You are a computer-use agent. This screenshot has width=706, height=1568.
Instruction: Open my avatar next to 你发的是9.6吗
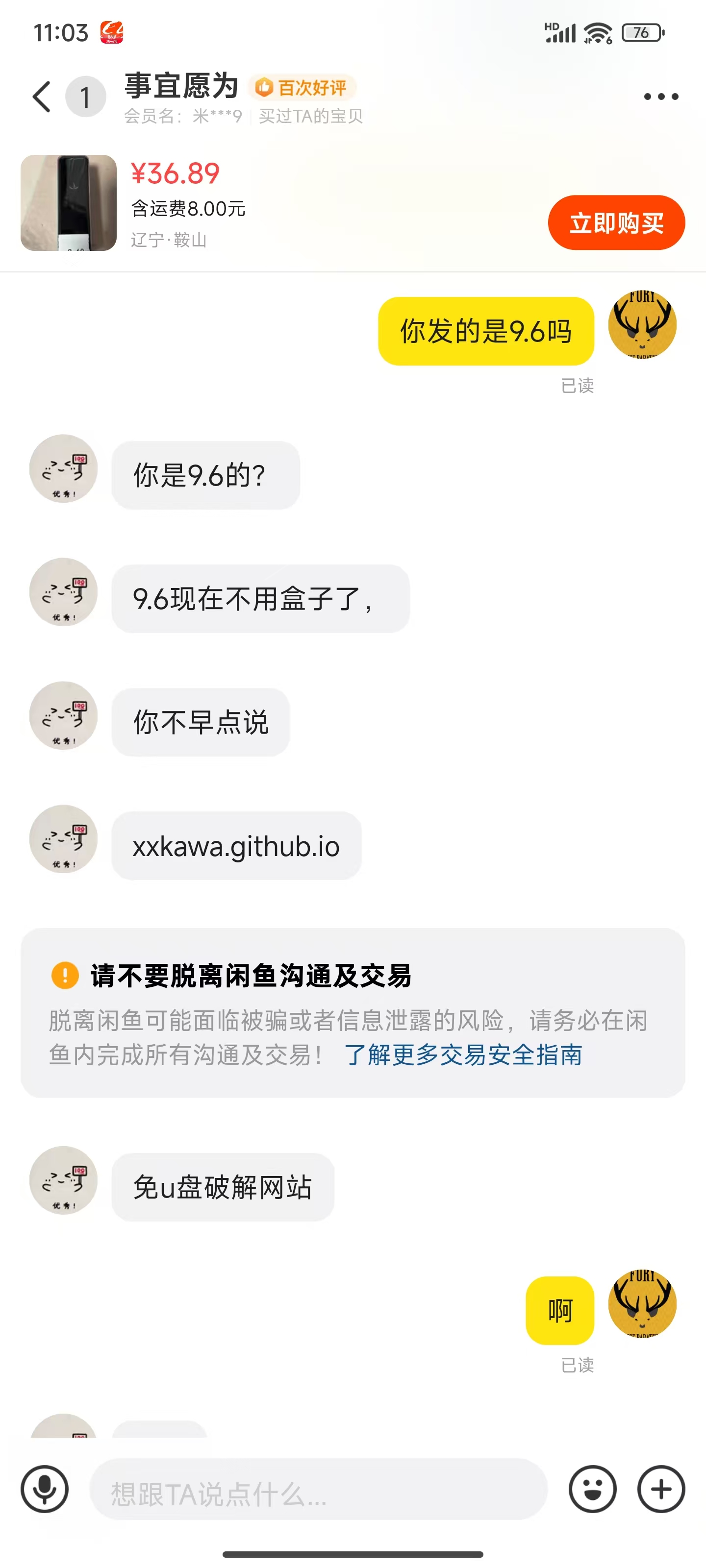point(642,324)
